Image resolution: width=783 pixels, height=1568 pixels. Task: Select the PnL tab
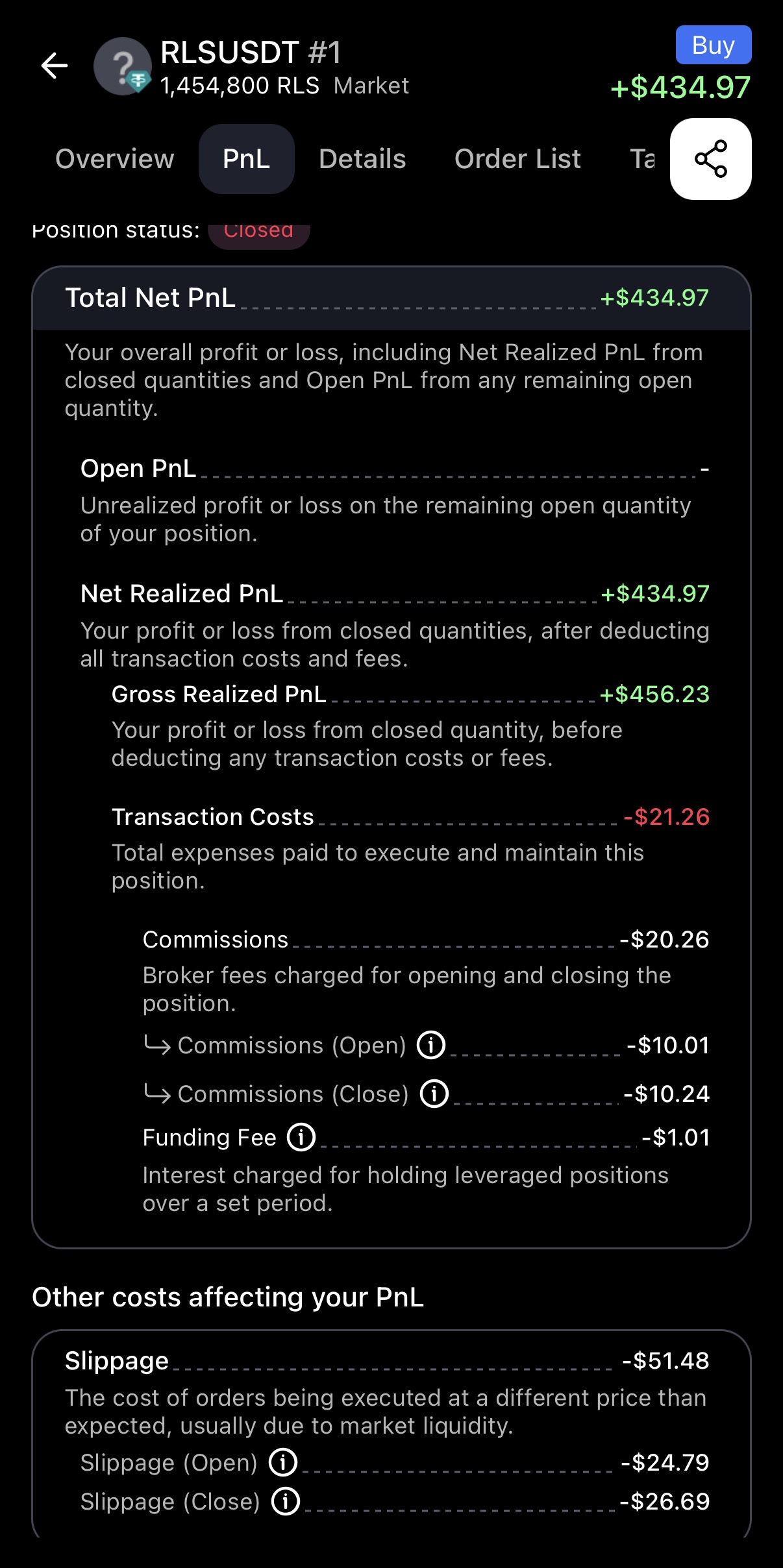click(x=246, y=159)
